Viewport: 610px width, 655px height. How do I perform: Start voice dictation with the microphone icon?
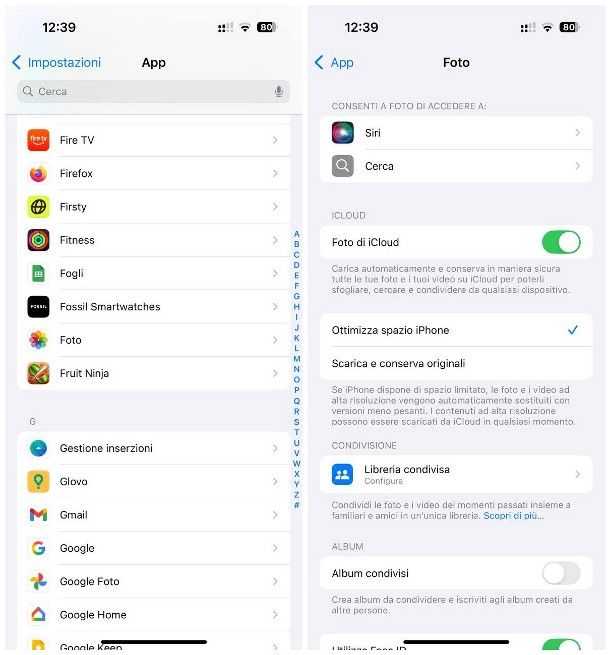coord(279,91)
